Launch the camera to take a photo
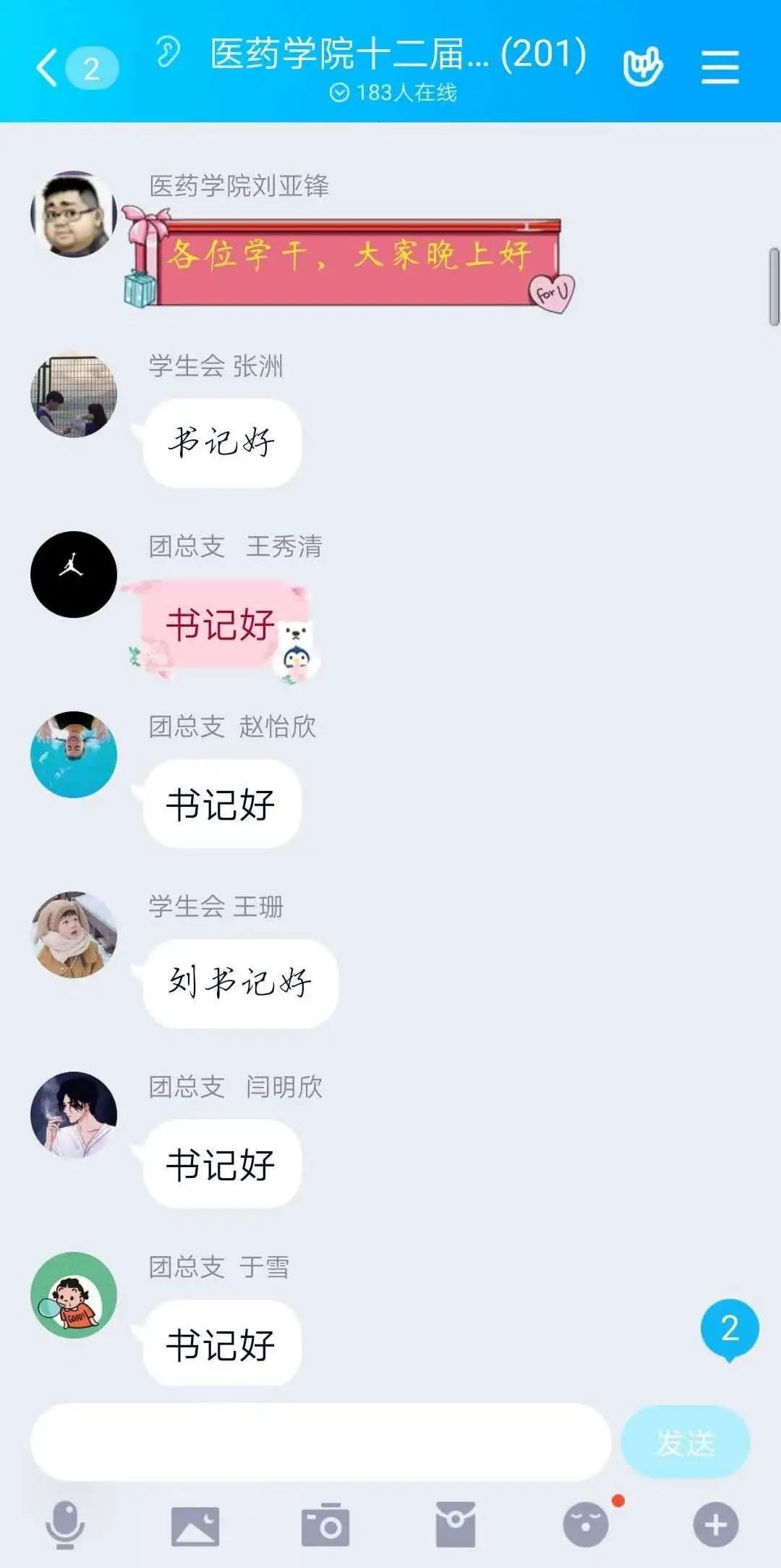Screen dimensions: 781x1568 tap(325, 1525)
